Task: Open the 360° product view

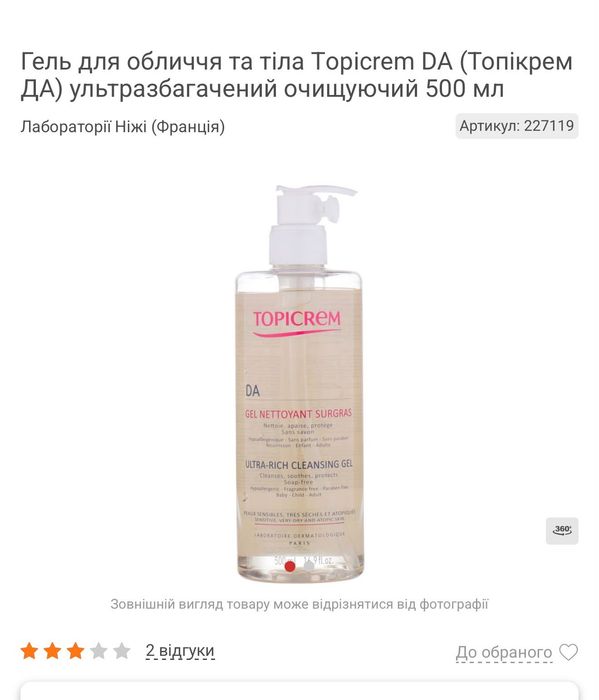Action: click(562, 531)
